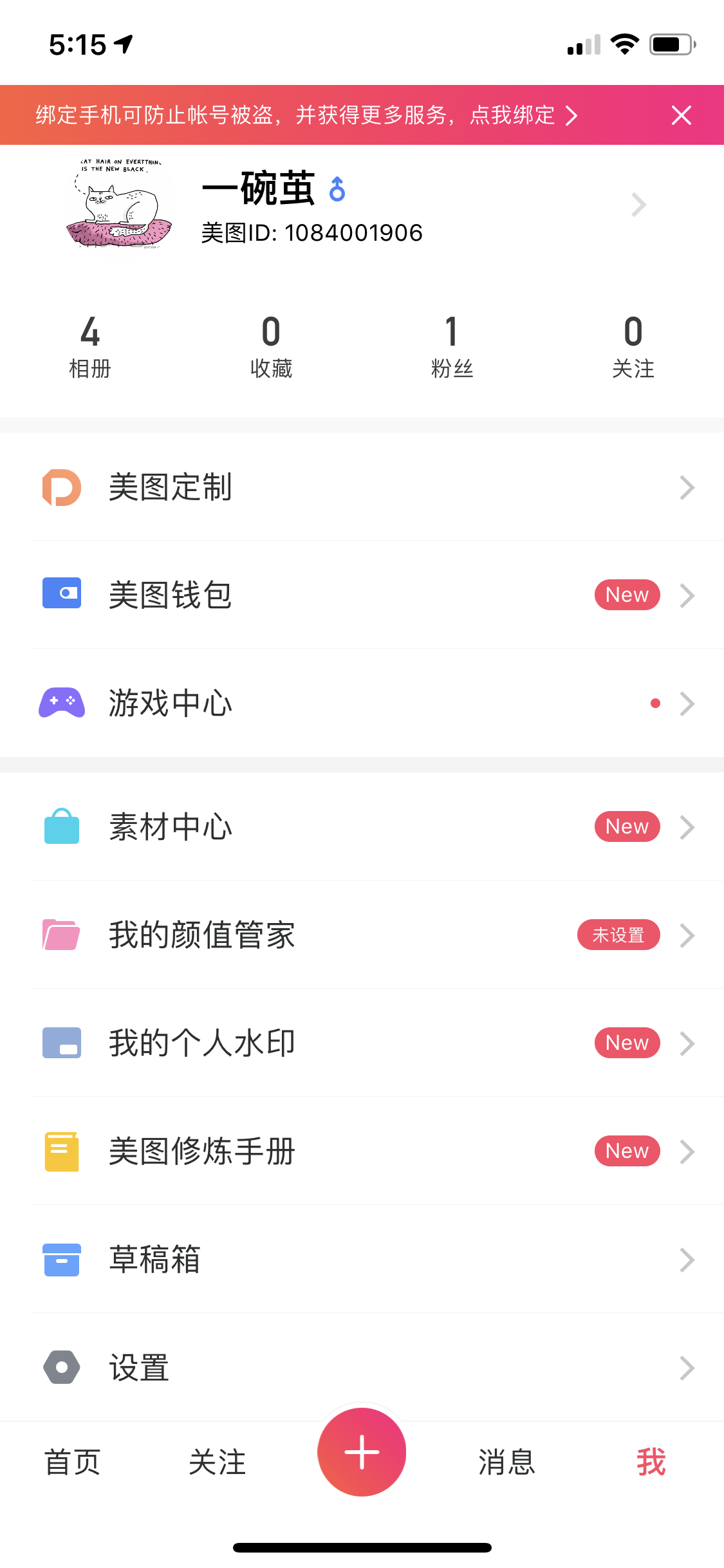Open 我的个人水印 watermark settings
Screen dimensions: 724x1568
tap(362, 1043)
